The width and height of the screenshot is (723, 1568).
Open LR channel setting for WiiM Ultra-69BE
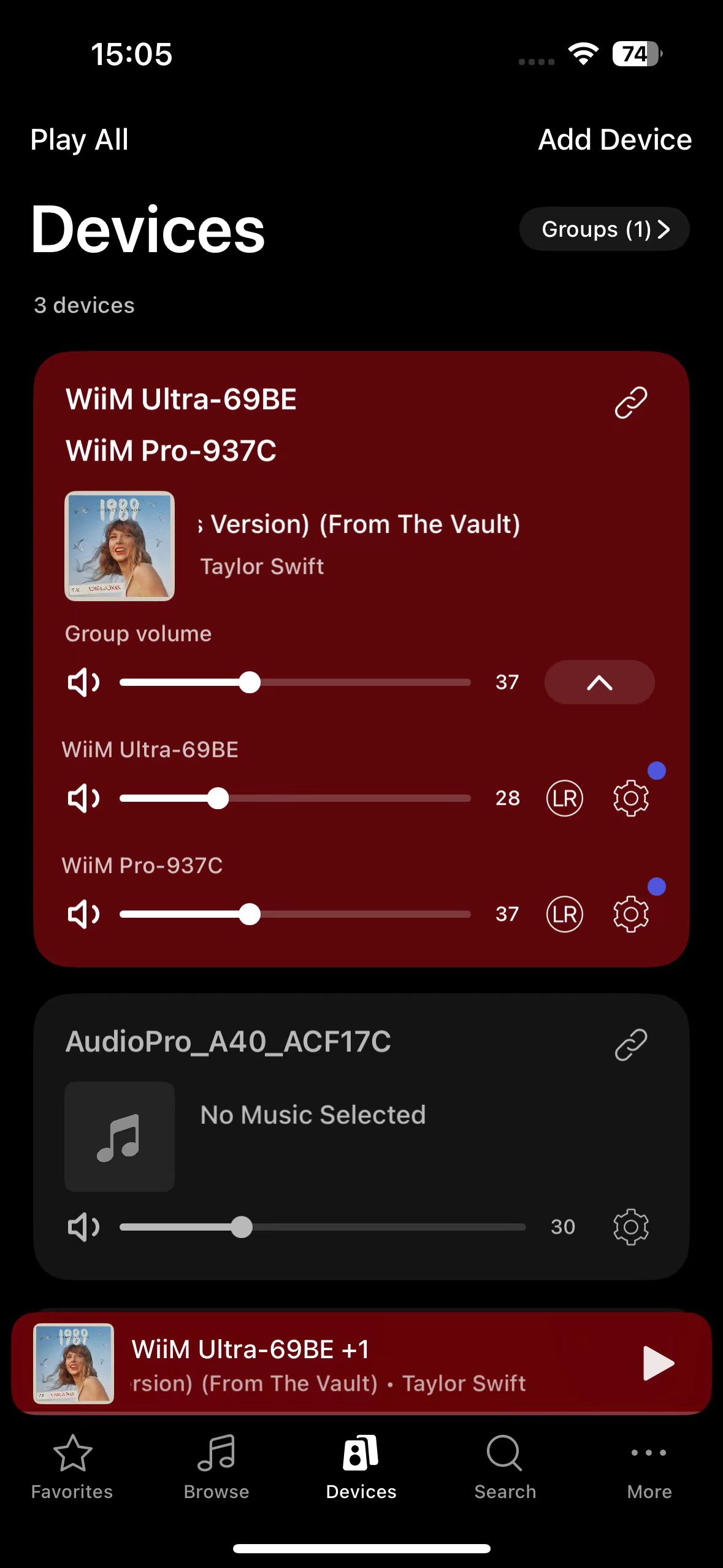pos(564,798)
